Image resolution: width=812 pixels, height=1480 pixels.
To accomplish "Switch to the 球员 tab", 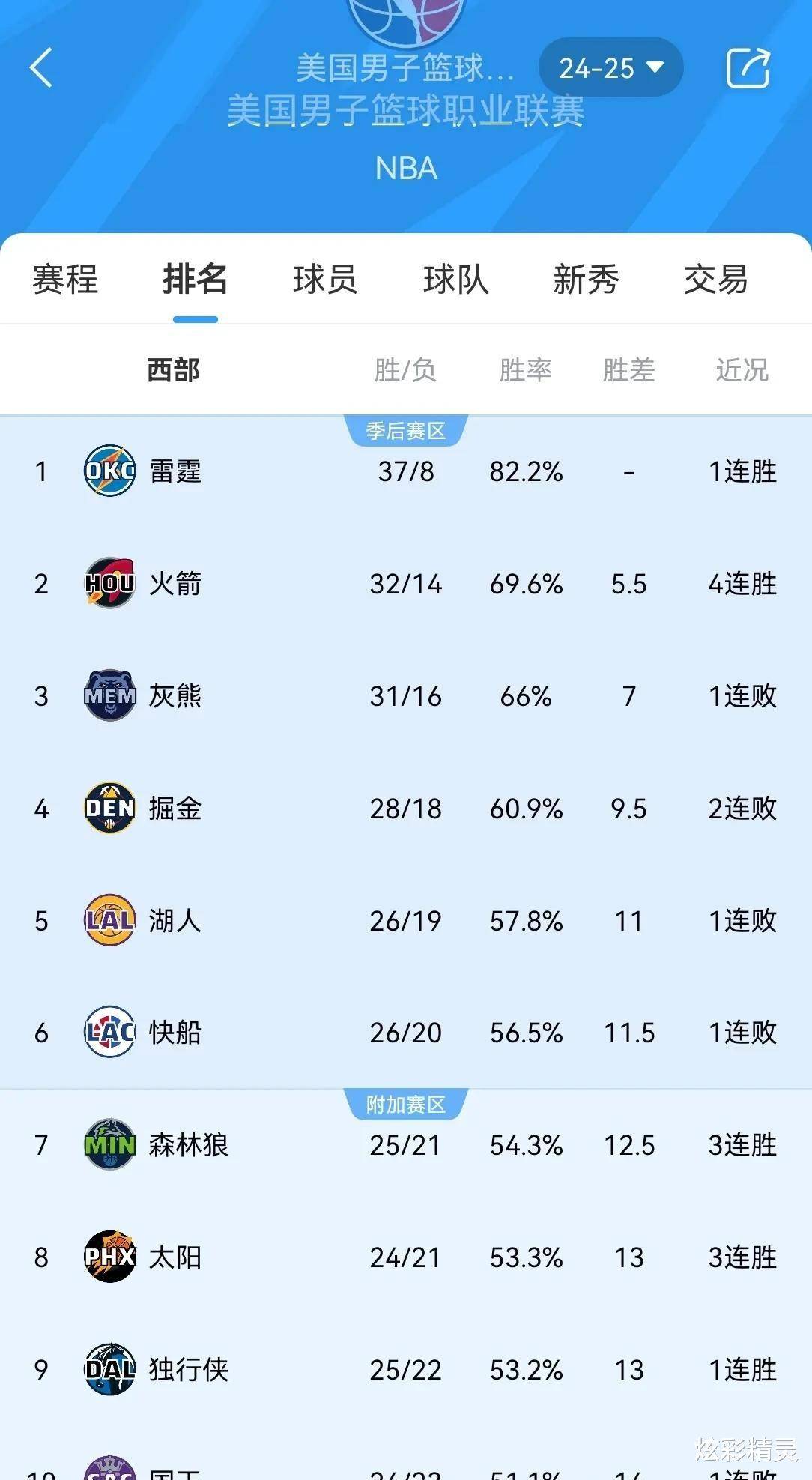I will (325, 280).
